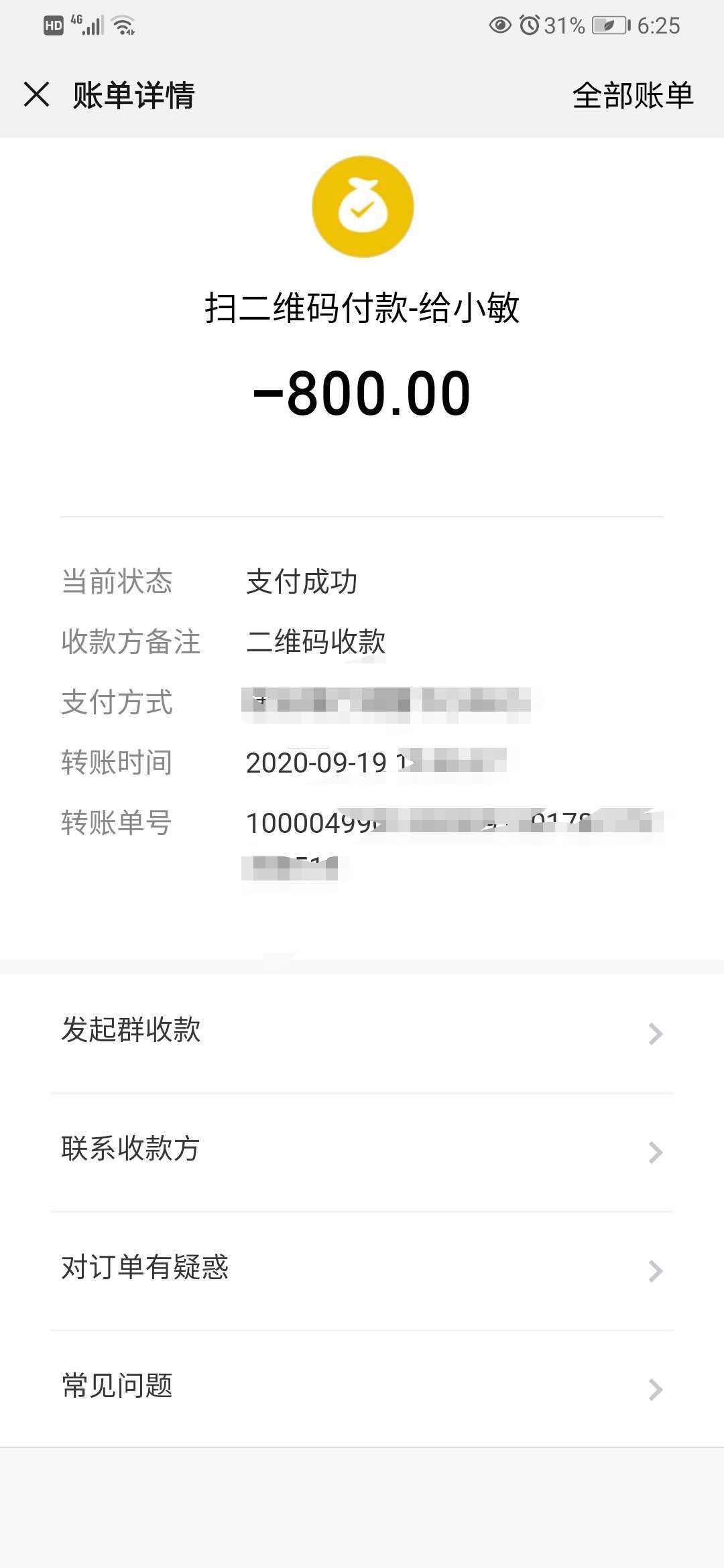
Task: Close the 账单详情 page
Action: [37, 94]
